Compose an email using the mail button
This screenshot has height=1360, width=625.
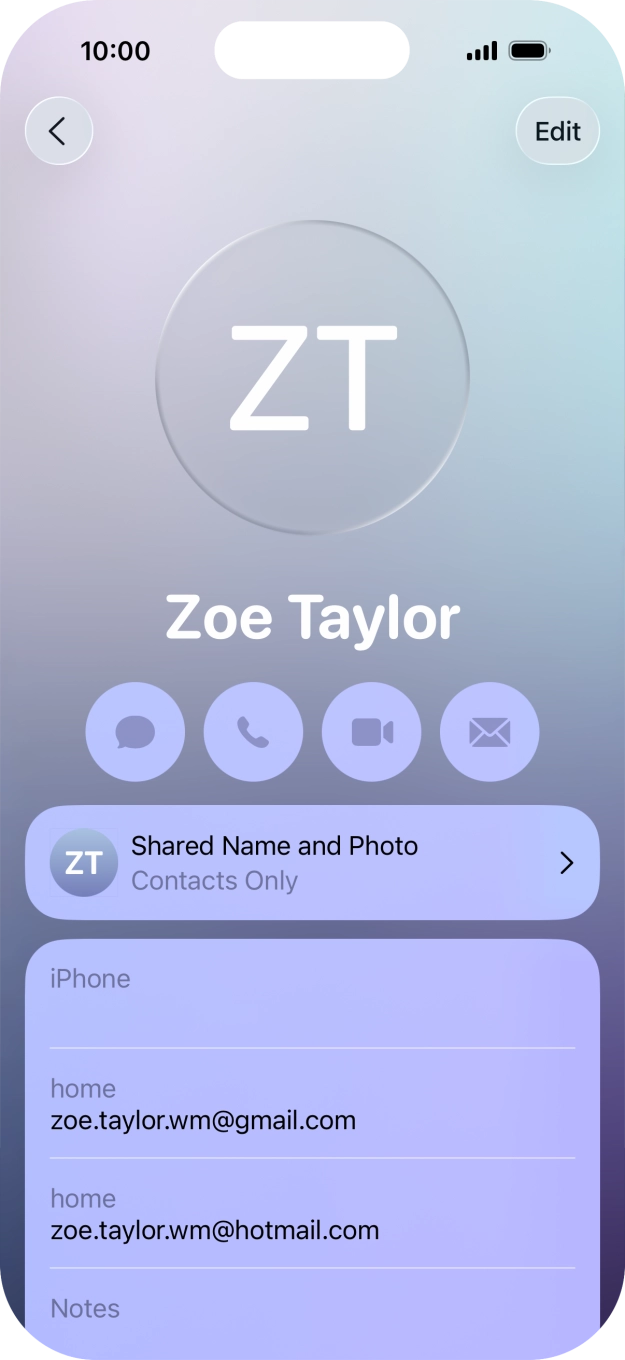click(x=490, y=733)
